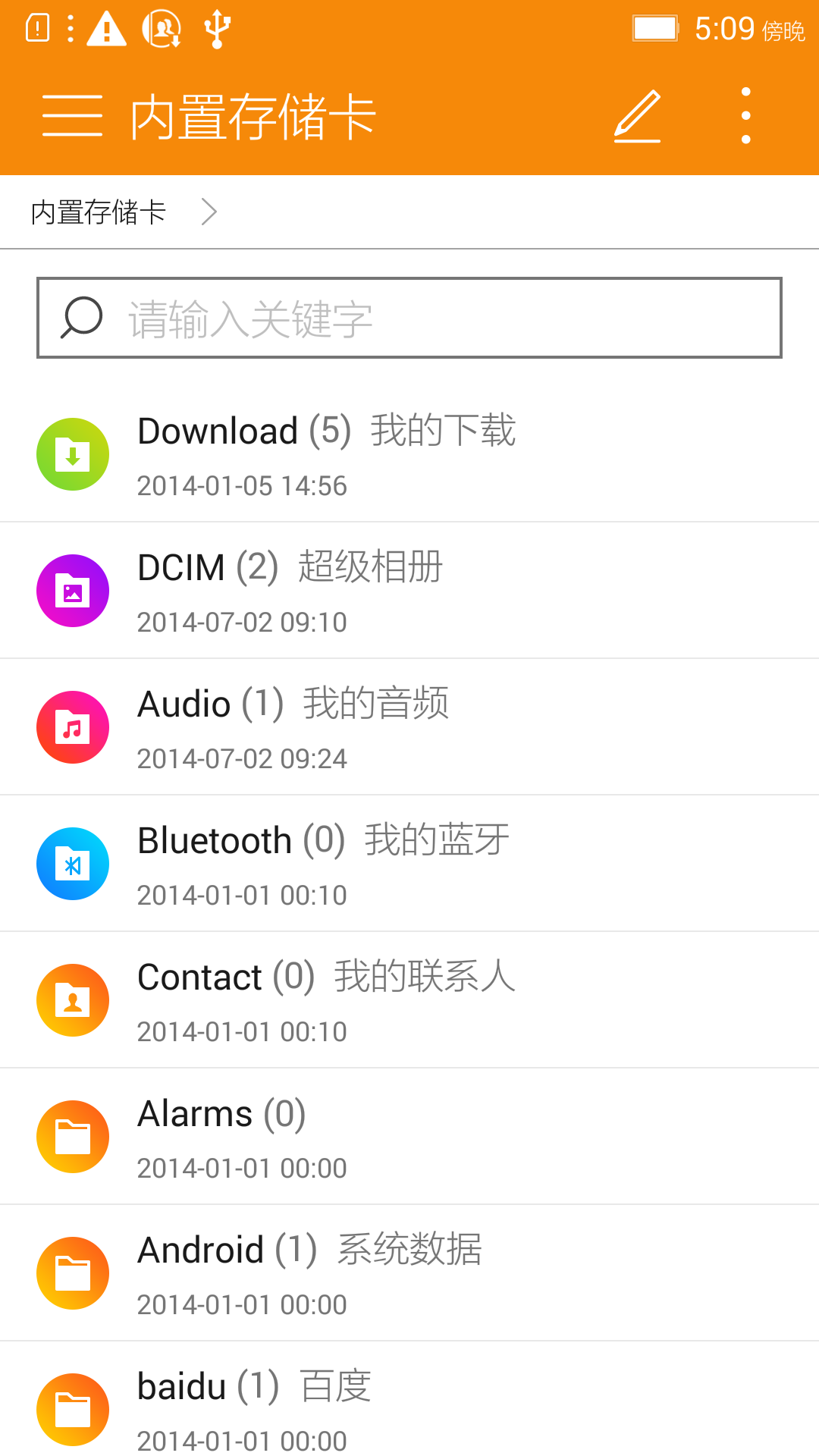This screenshot has width=819, height=1456.
Task: Open the Download folder
Action: tap(409, 454)
